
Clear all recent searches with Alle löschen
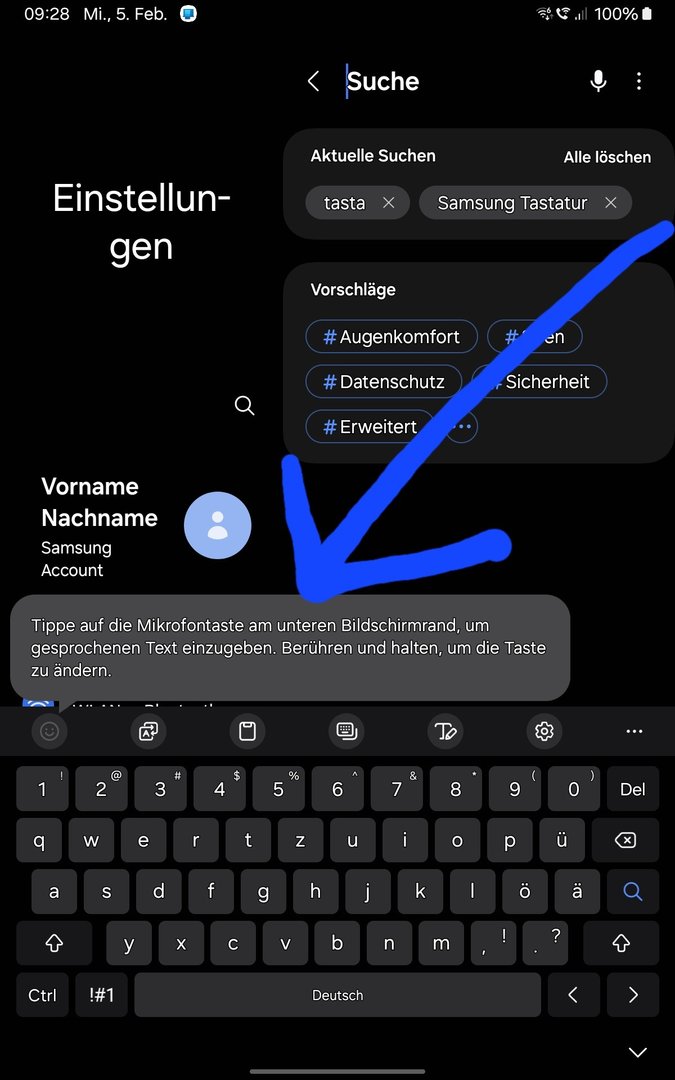point(607,157)
